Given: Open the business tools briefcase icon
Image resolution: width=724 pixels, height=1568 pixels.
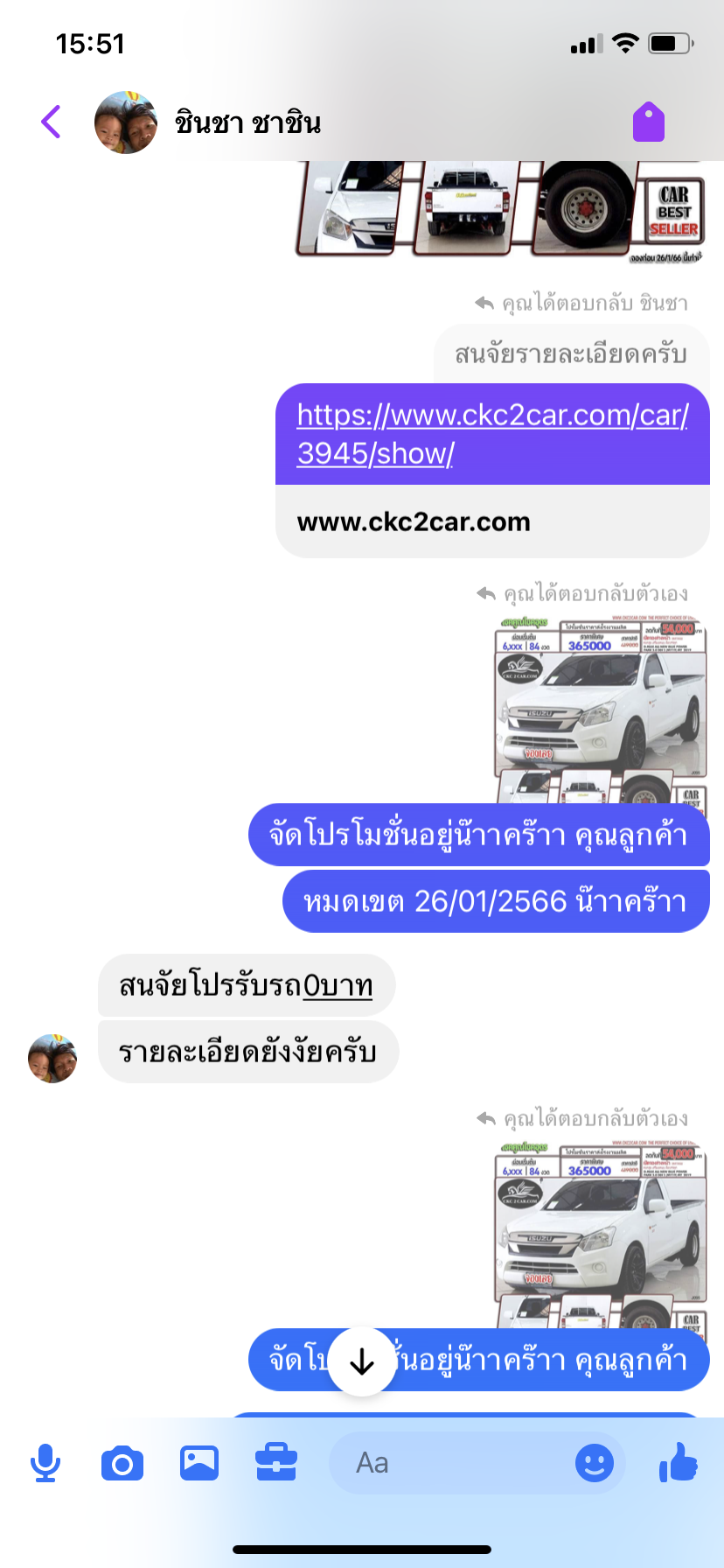Looking at the screenshot, I should tap(276, 1463).
